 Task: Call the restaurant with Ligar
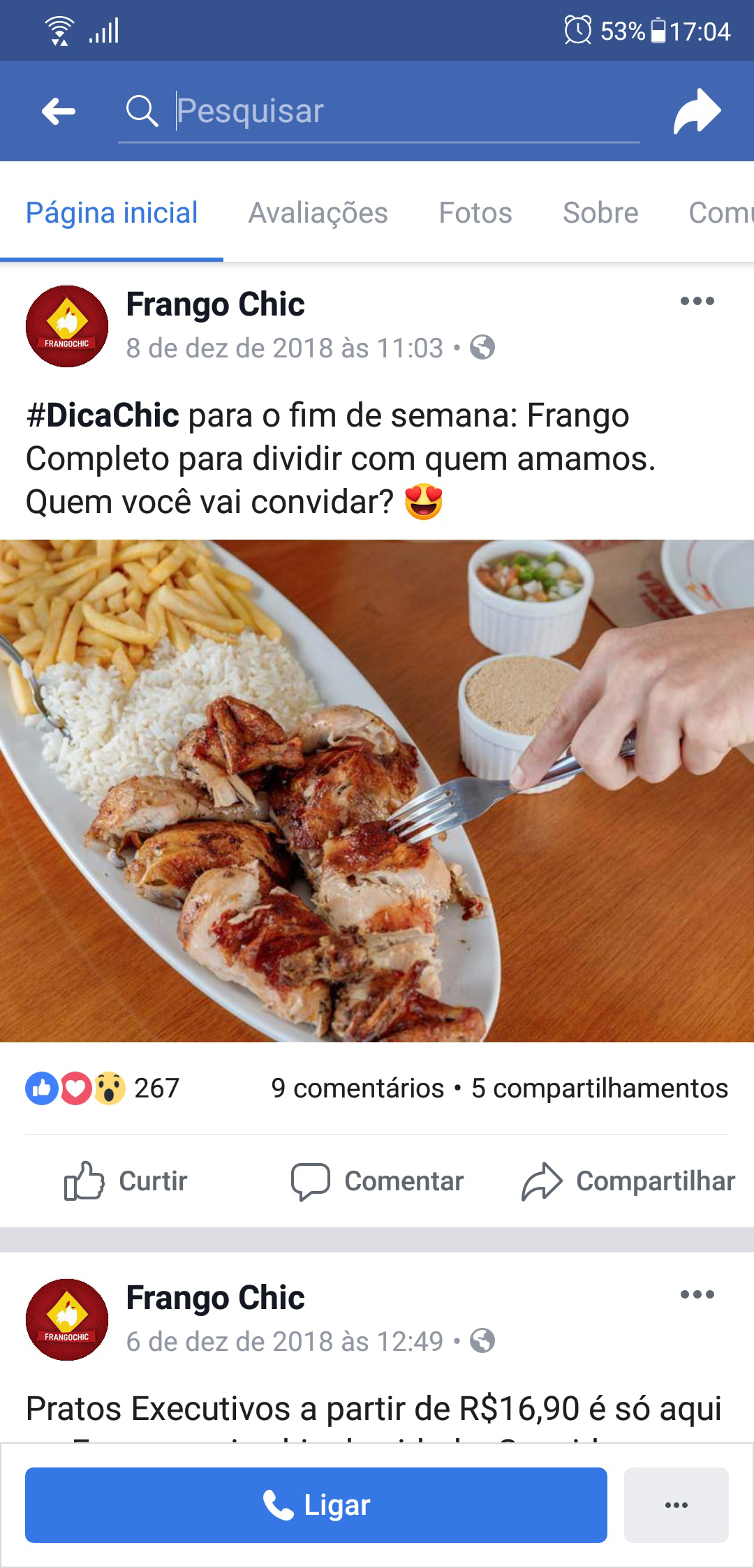coord(316,1504)
